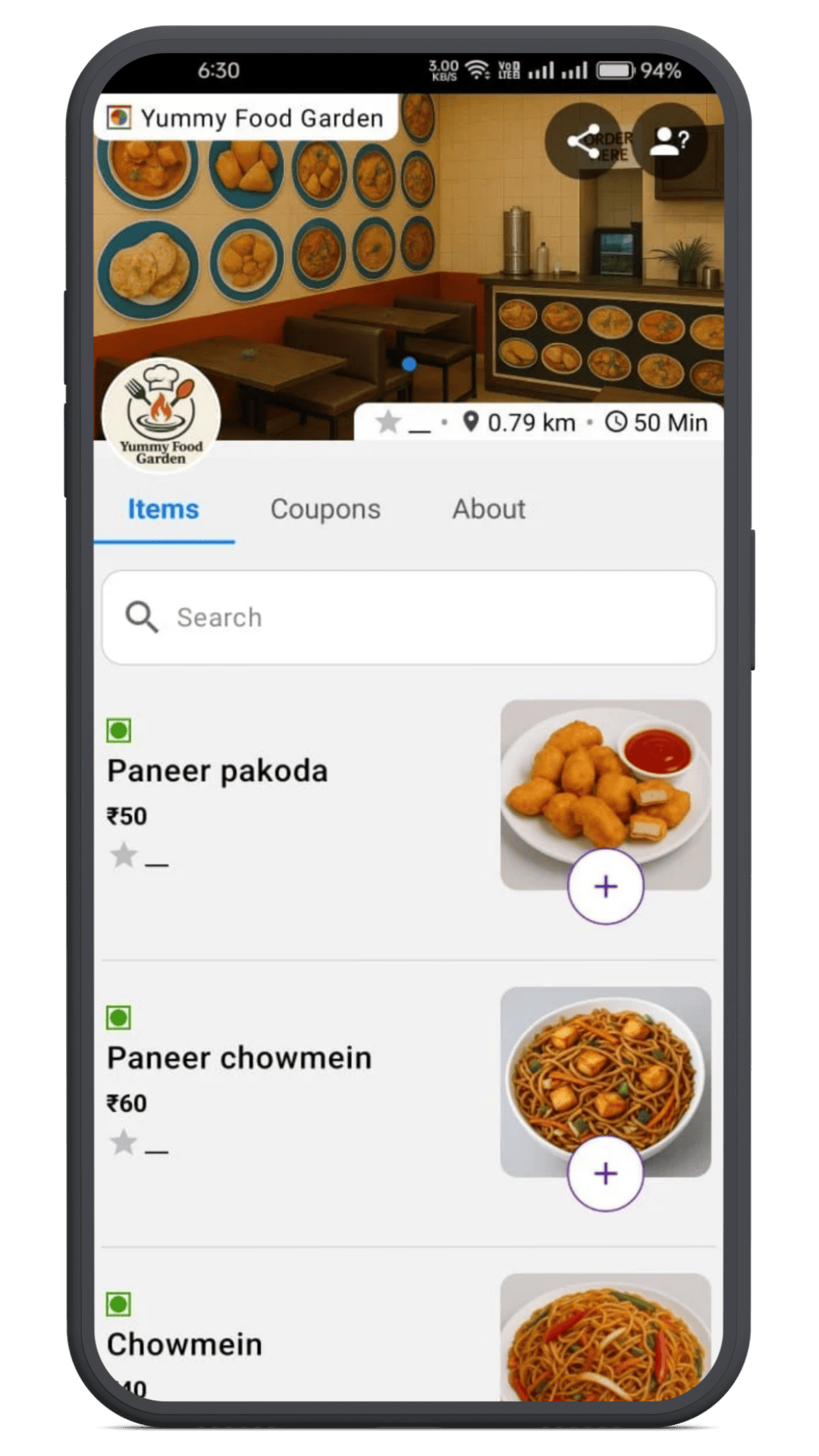This screenshot has height=1456, width=819.
Task: Switch to the About tab
Action: [x=488, y=509]
